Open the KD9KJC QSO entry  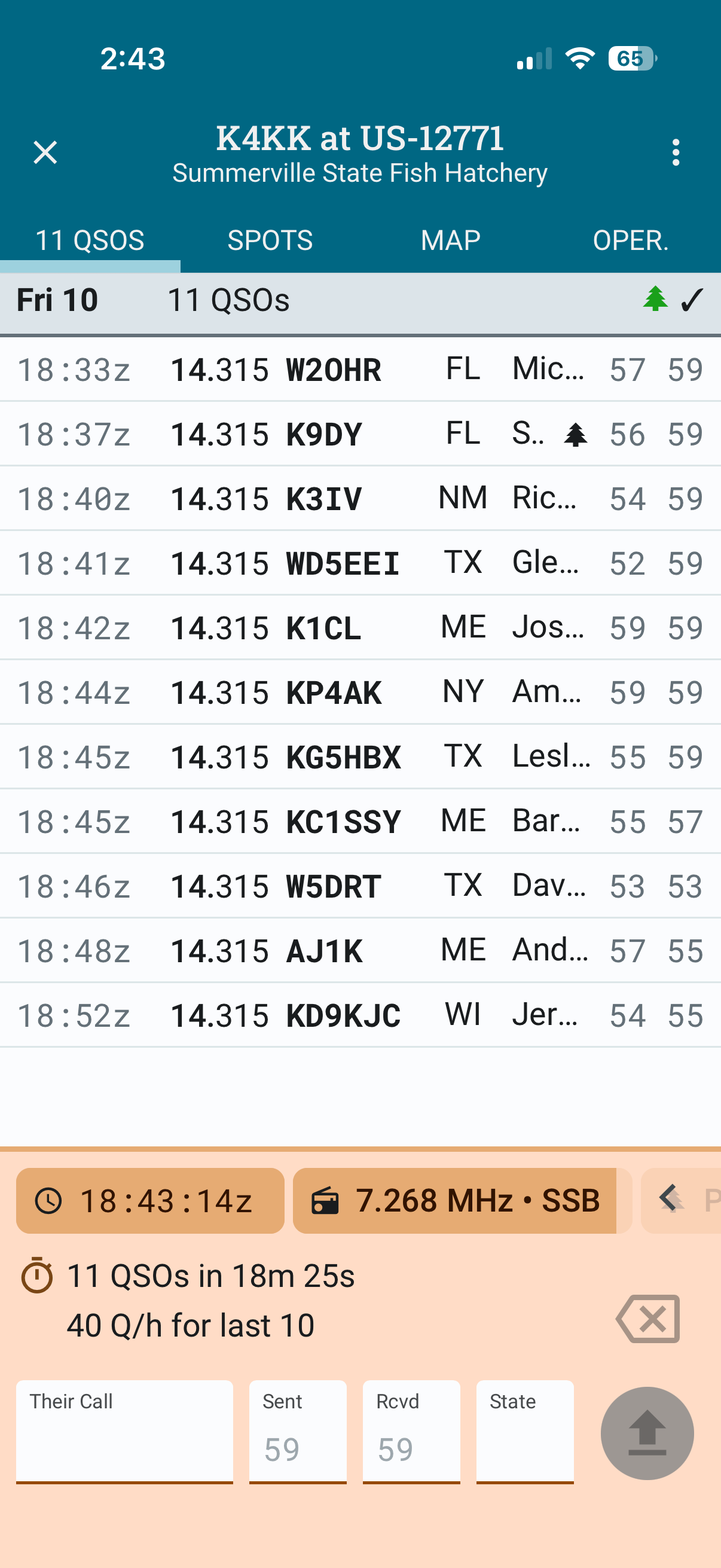(x=360, y=1015)
